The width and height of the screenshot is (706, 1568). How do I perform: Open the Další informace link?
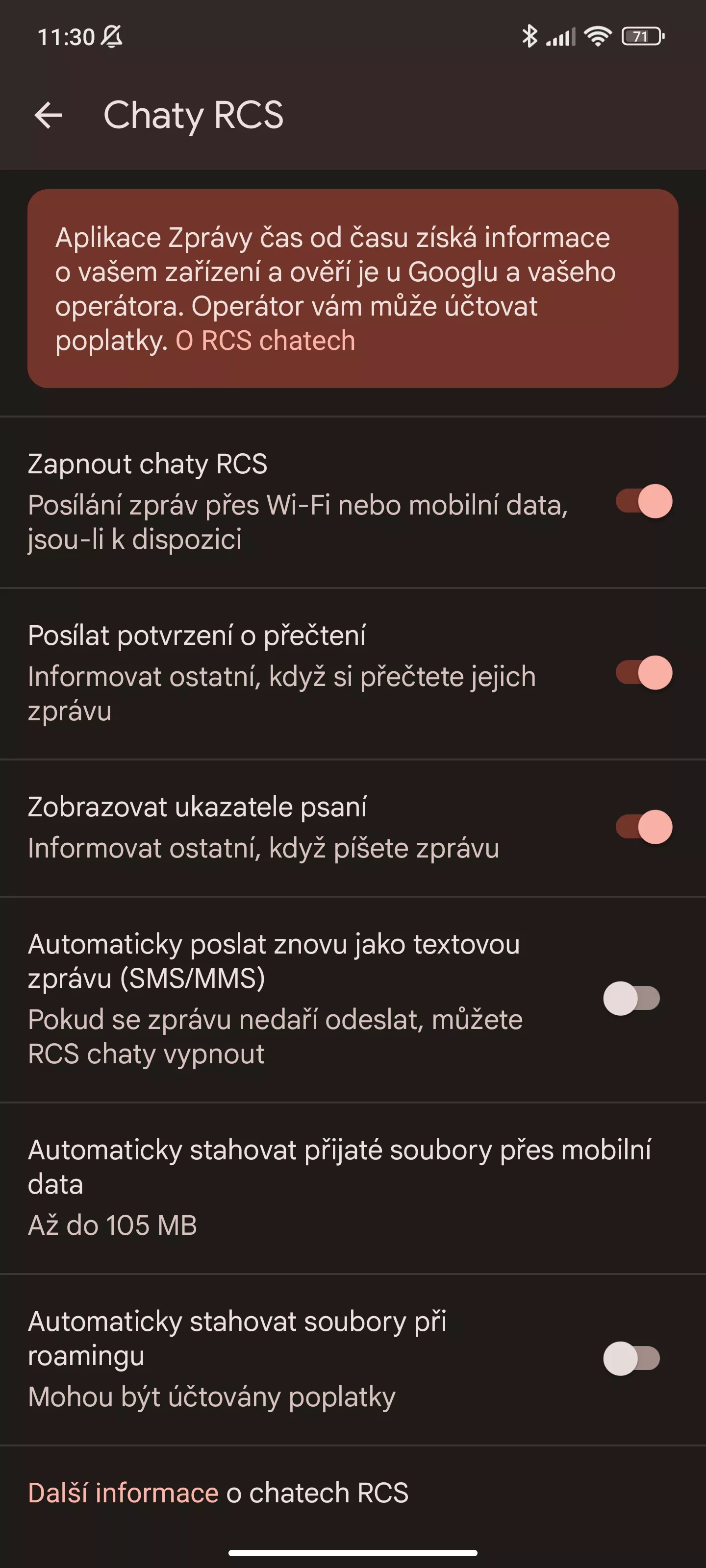pos(123,1493)
